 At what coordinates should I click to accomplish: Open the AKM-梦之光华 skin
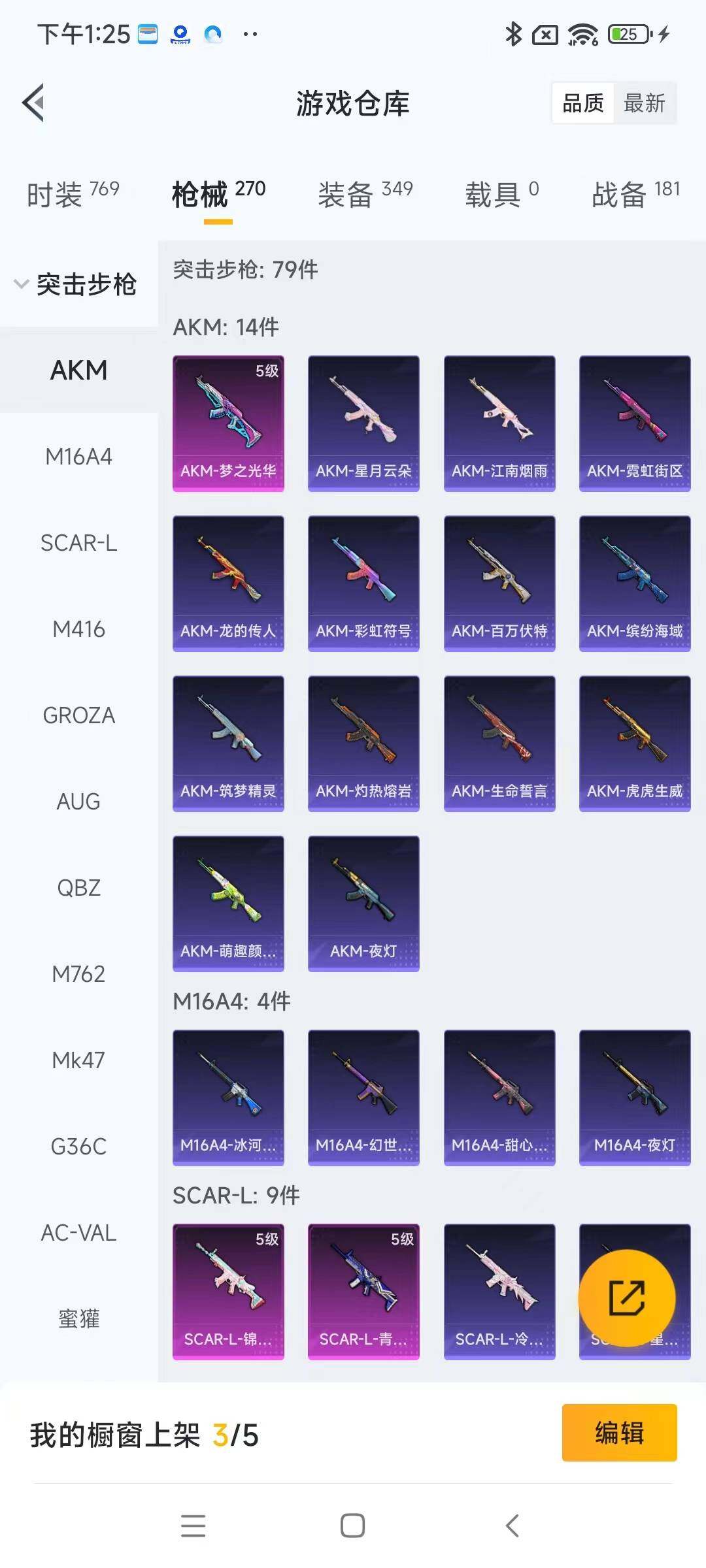point(228,423)
